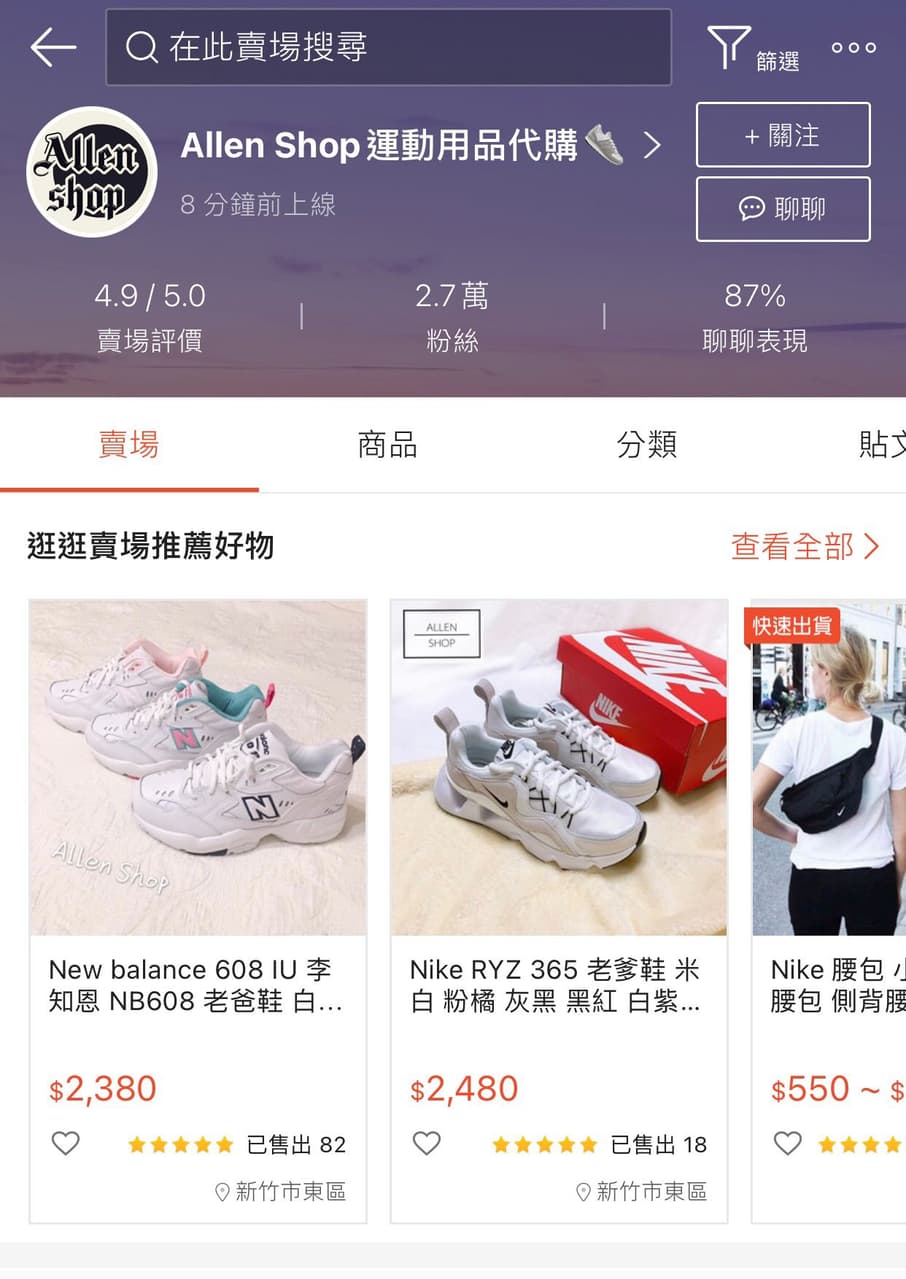View all recommendations via 查看全部
906x1279 pixels.
click(805, 546)
